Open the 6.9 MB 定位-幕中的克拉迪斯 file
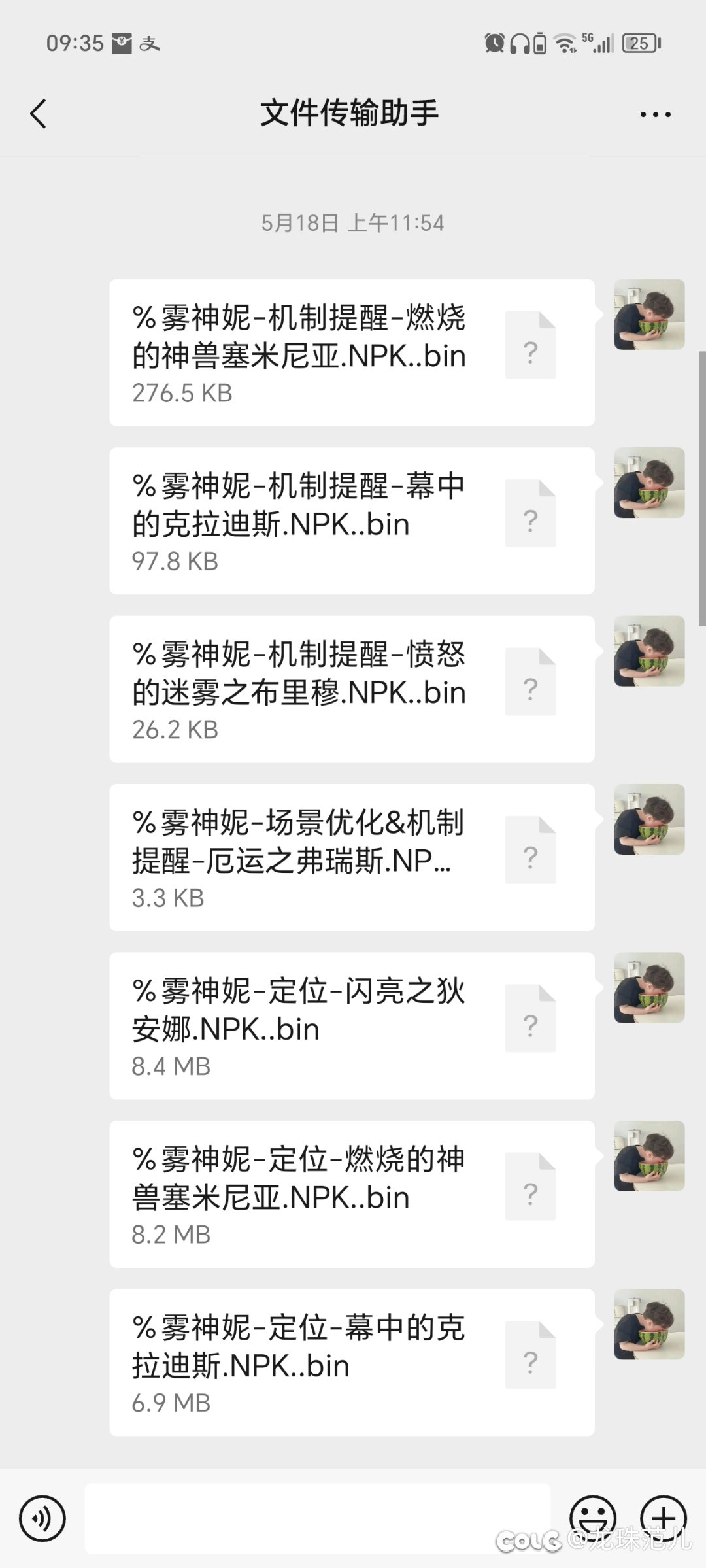Viewport: 706px width, 1568px height. point(352,1363)
